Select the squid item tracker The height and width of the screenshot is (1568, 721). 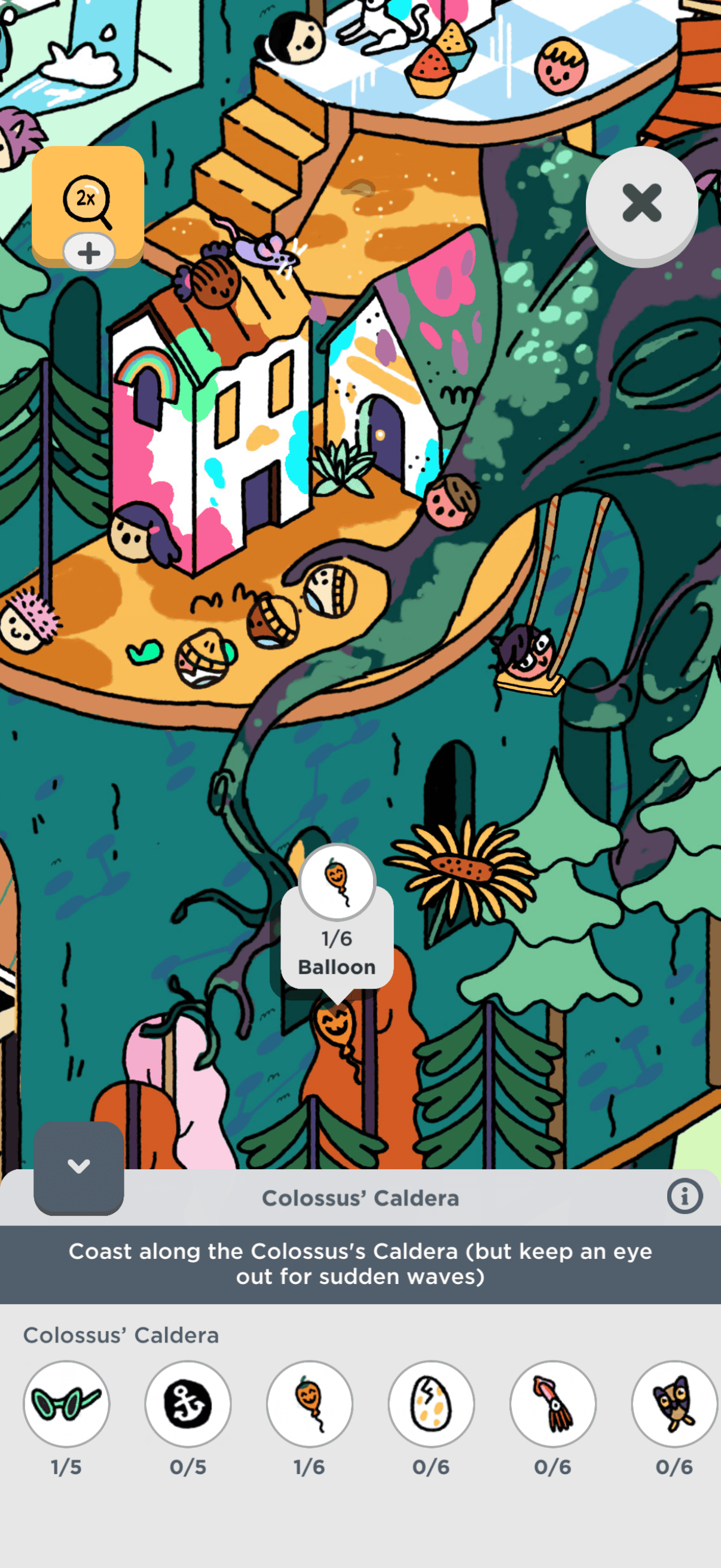552,1403
